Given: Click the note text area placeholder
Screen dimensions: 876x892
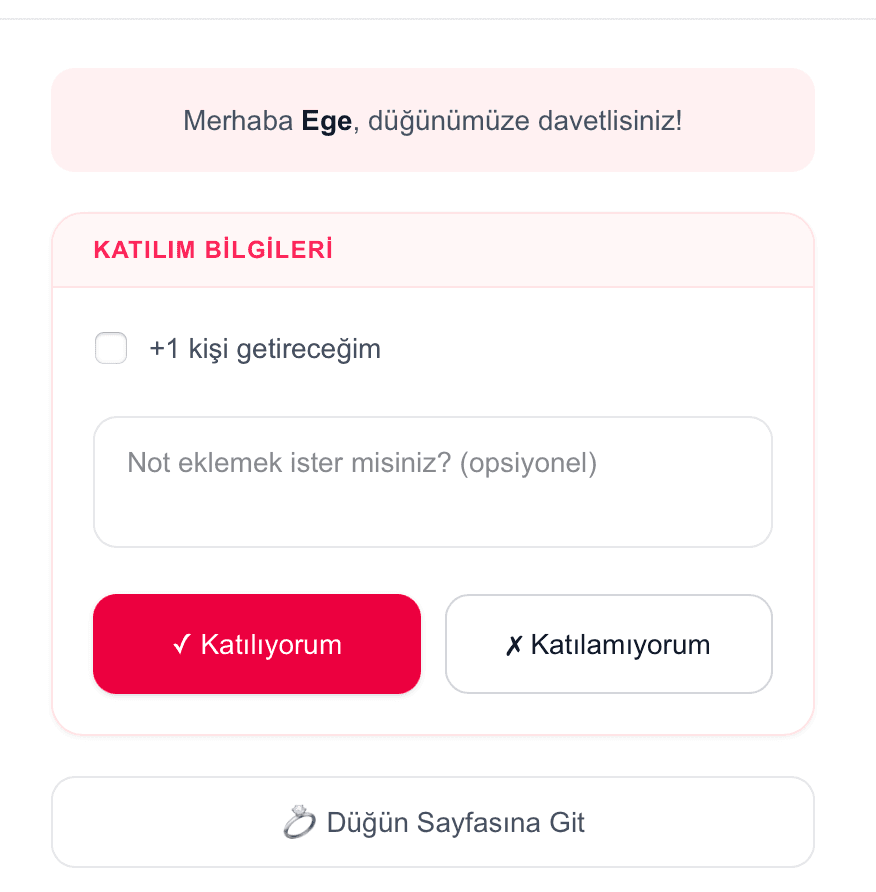Looking at the screenshot, I should tap(433, 481).
